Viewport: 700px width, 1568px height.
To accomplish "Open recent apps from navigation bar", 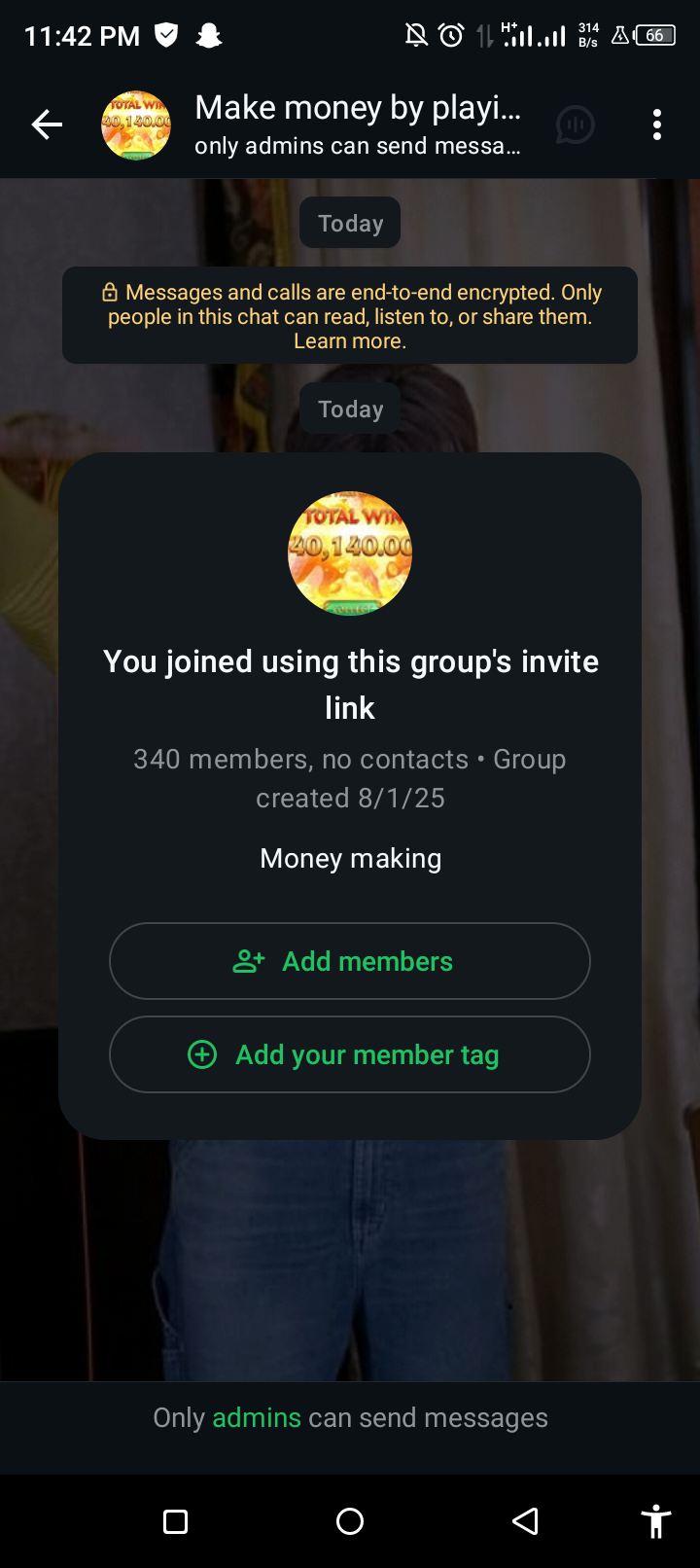I will [175, 1521].
